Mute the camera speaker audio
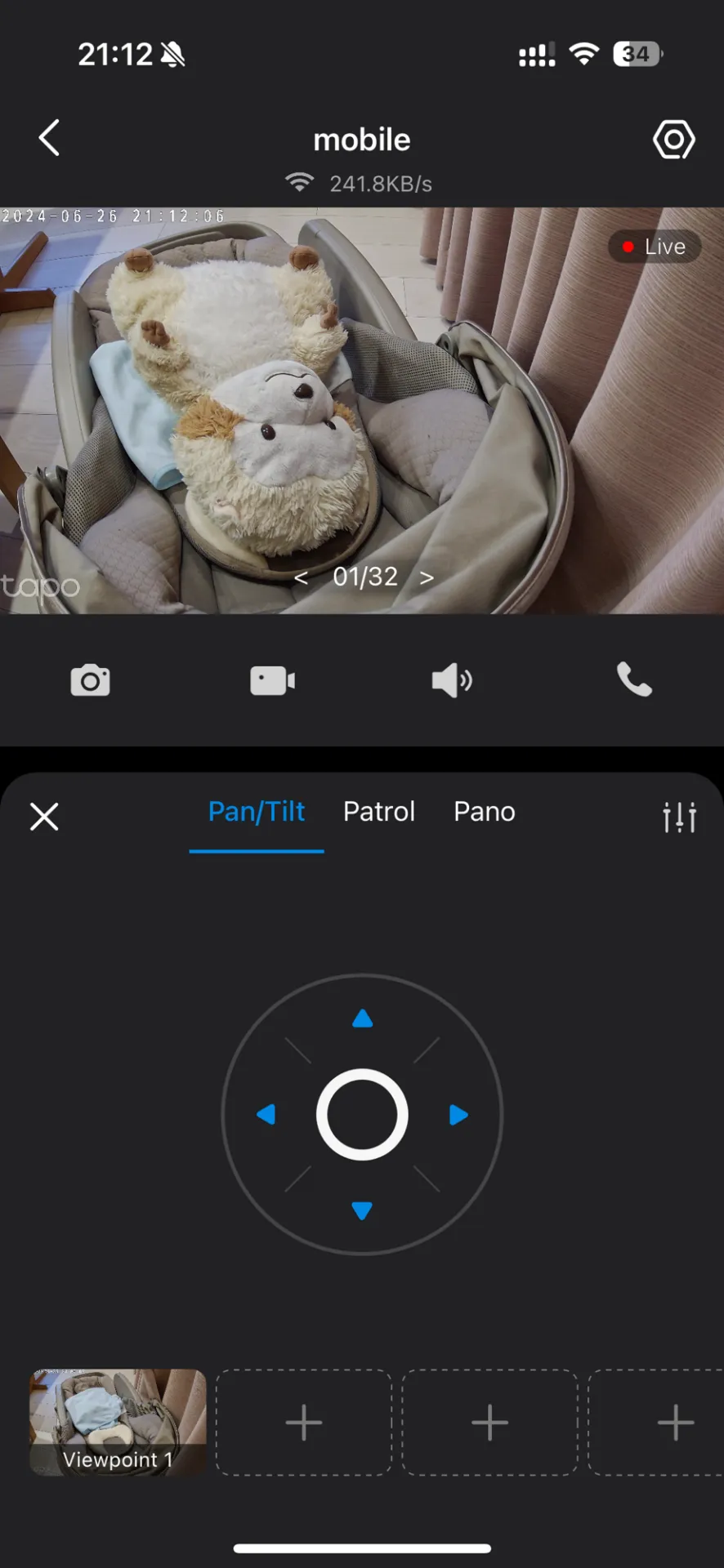 click(451, 680)
